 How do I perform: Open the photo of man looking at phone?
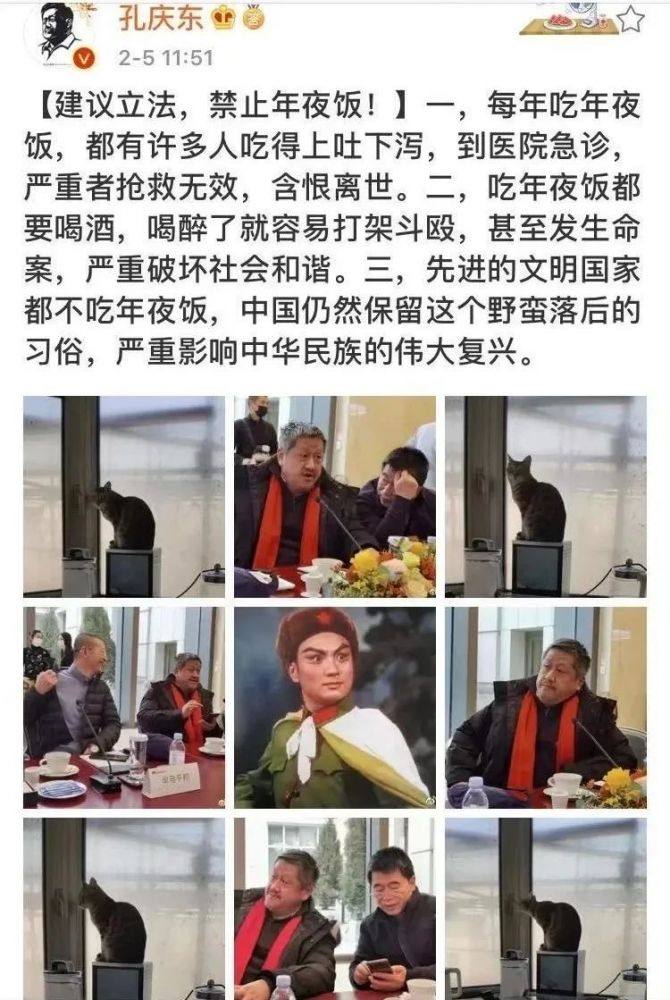[335, 909]
